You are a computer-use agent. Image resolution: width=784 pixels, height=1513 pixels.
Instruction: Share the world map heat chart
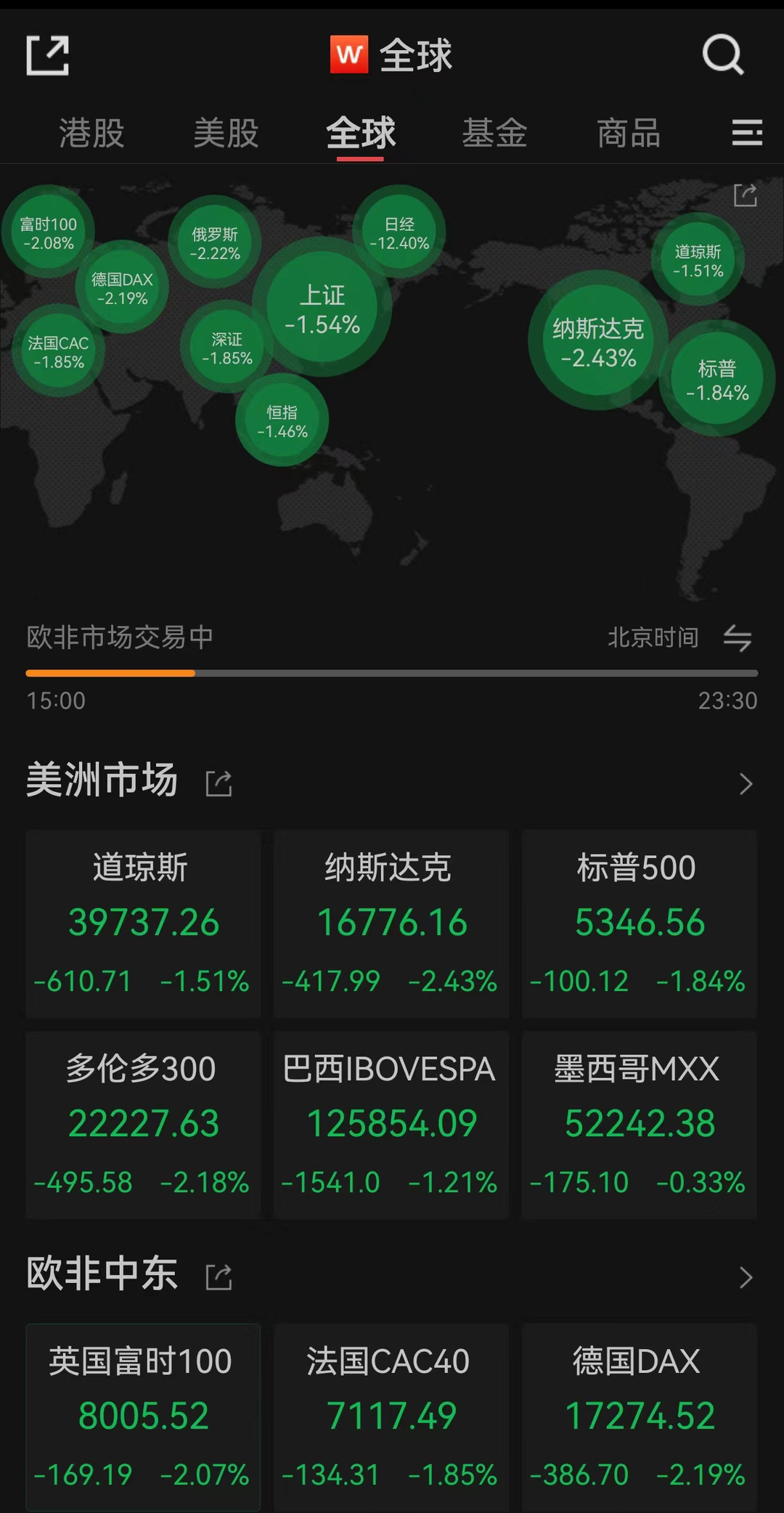click(746, 195)
